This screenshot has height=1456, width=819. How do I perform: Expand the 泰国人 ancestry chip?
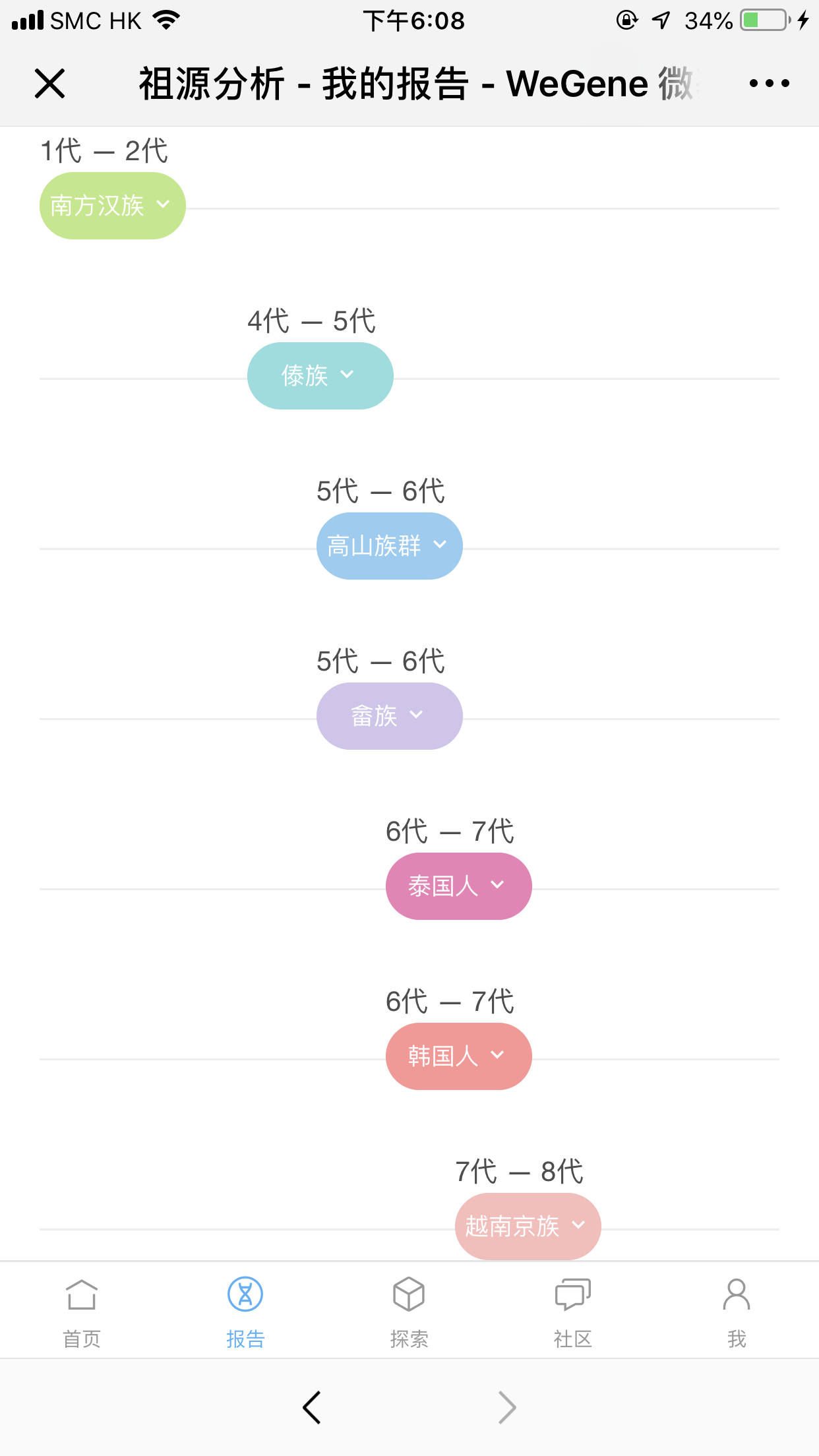459,886
